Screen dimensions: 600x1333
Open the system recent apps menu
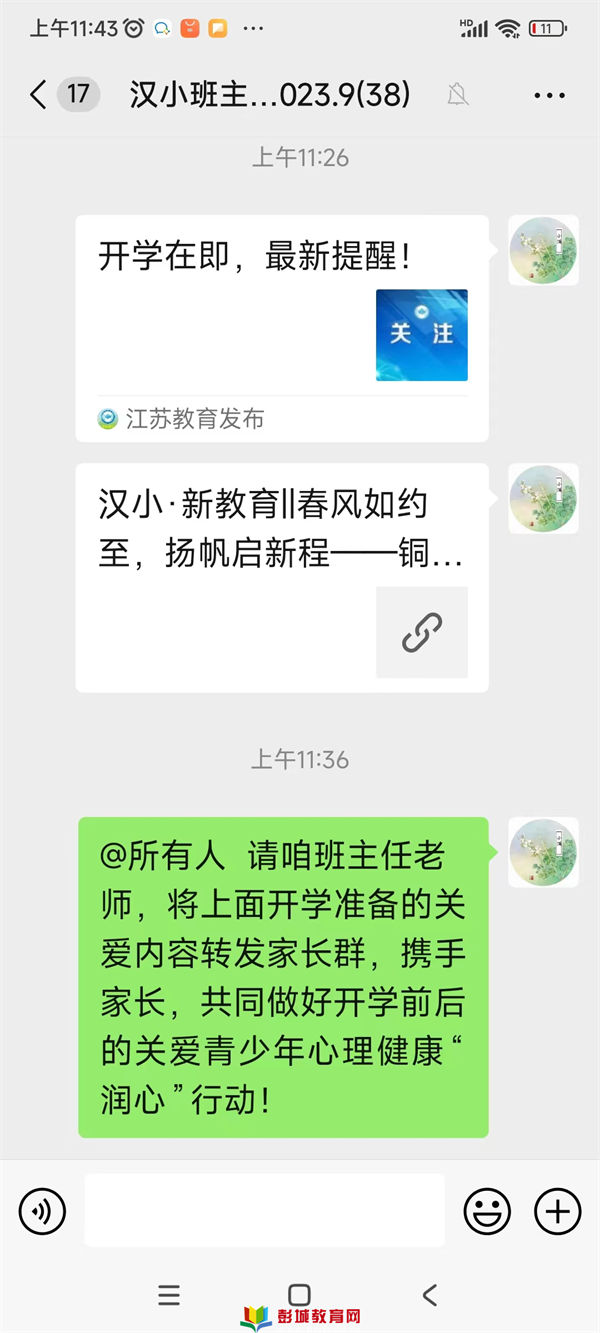(x=169, y=1295)
